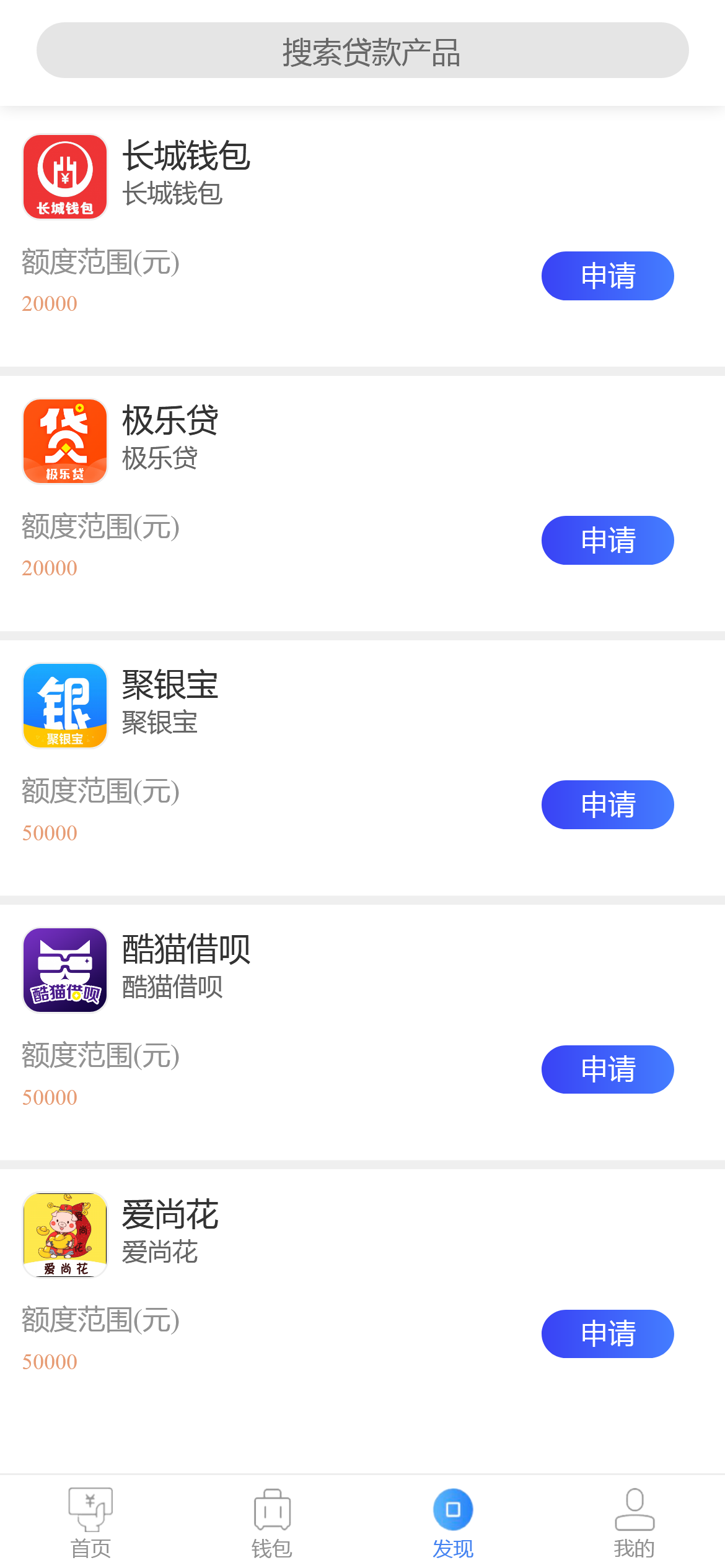Click the 爱尚花 app icon

pyautogui.click(x=65, y=1235)
